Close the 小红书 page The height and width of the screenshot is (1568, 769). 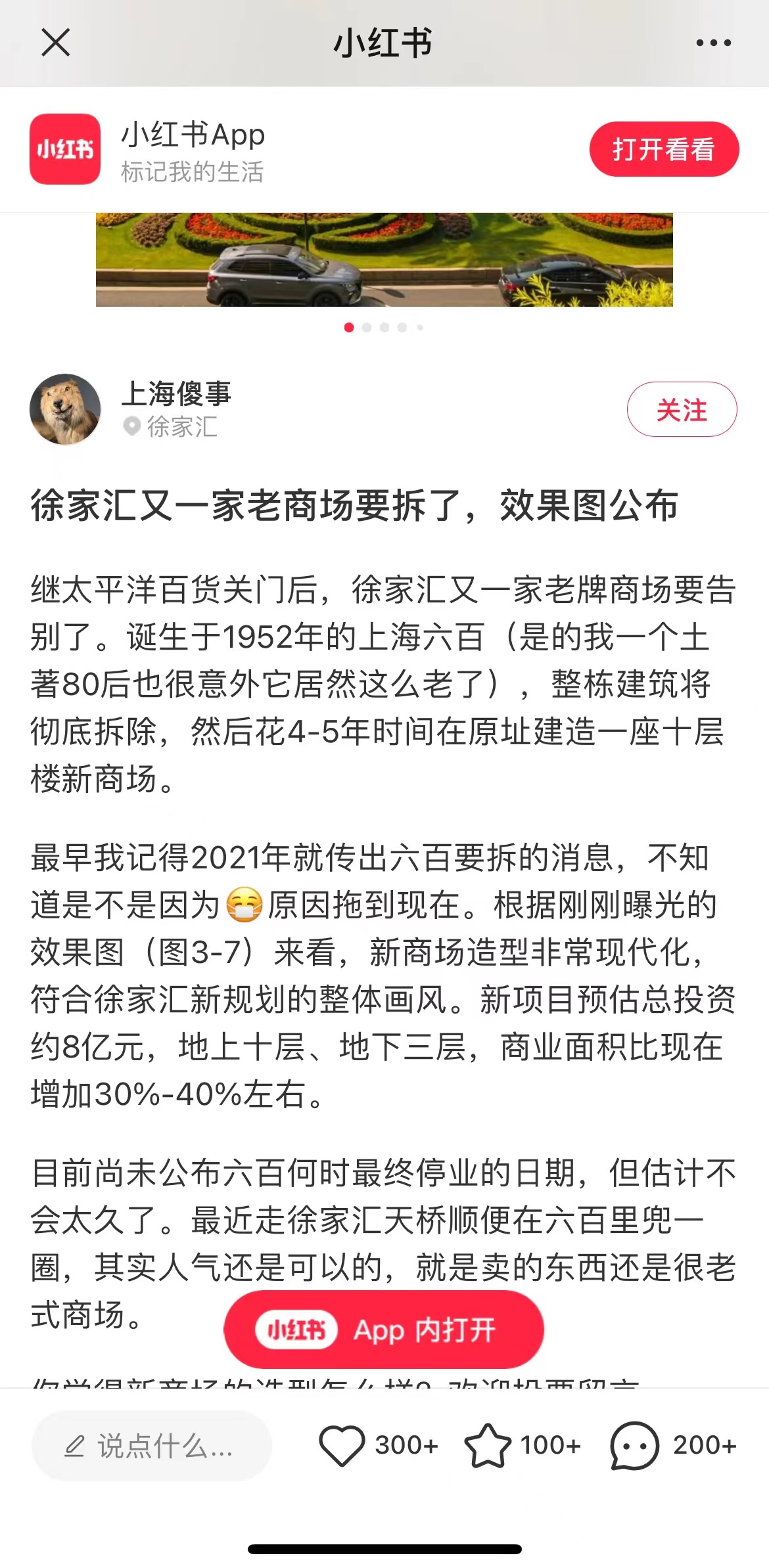pos(55,43)
